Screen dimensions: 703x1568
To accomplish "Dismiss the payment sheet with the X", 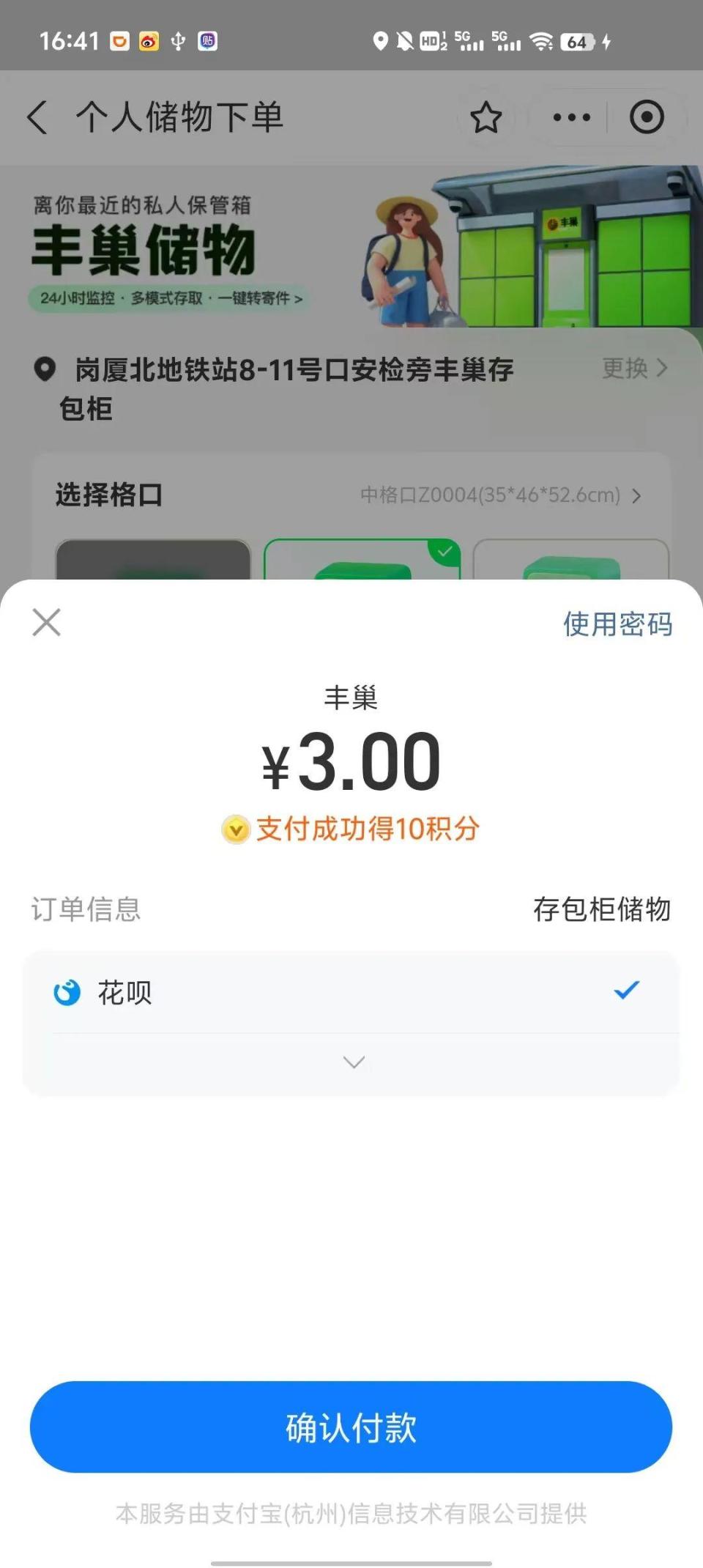I will (45, 622).
